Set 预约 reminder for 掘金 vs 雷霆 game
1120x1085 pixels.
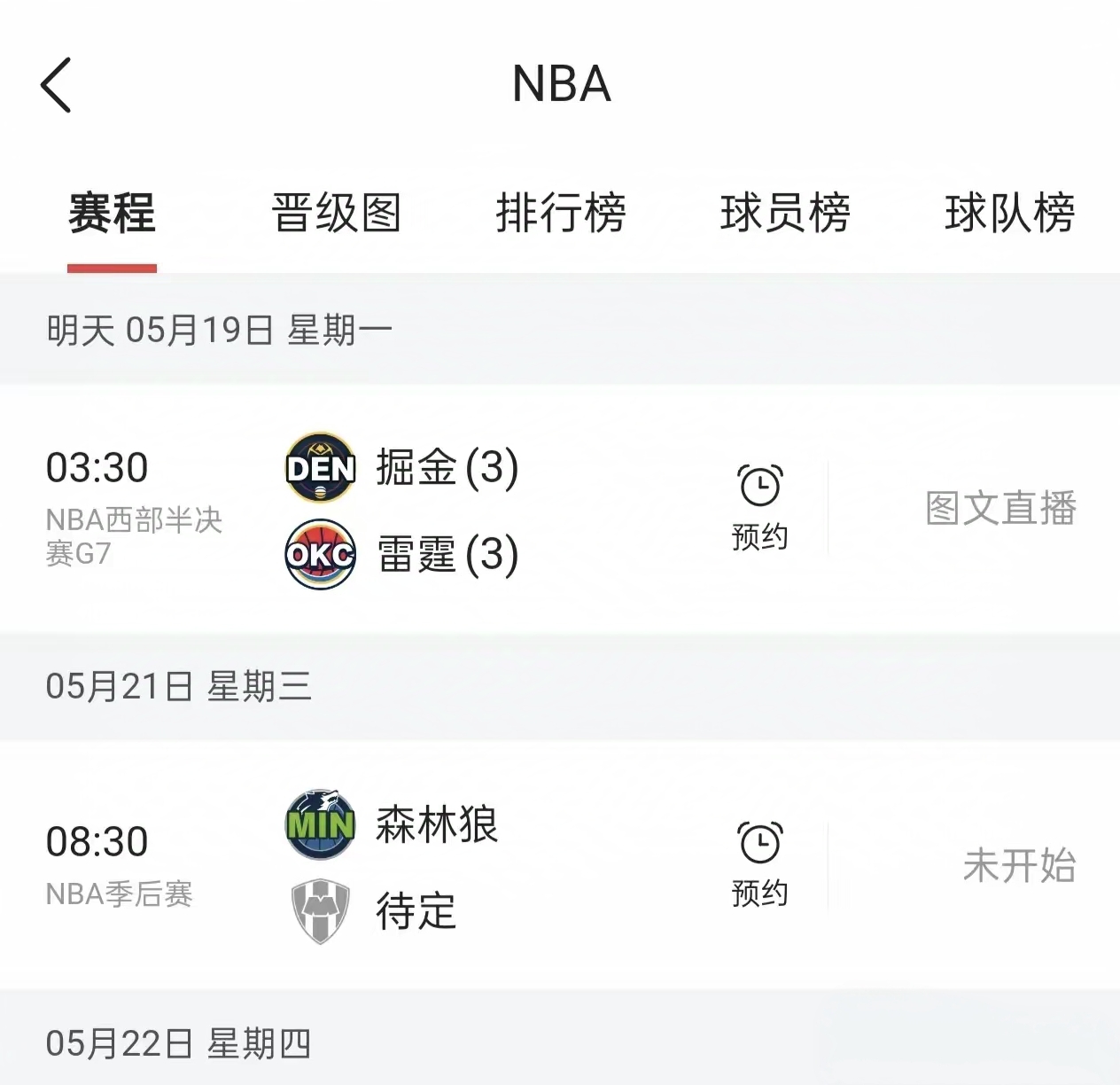759,507
